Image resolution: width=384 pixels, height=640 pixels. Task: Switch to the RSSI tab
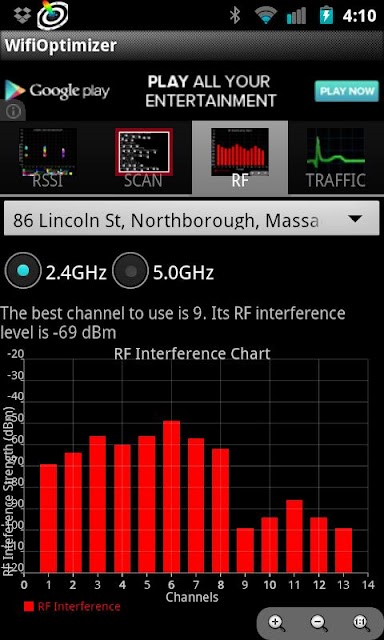pyautogui.click(x=48, y=158)
